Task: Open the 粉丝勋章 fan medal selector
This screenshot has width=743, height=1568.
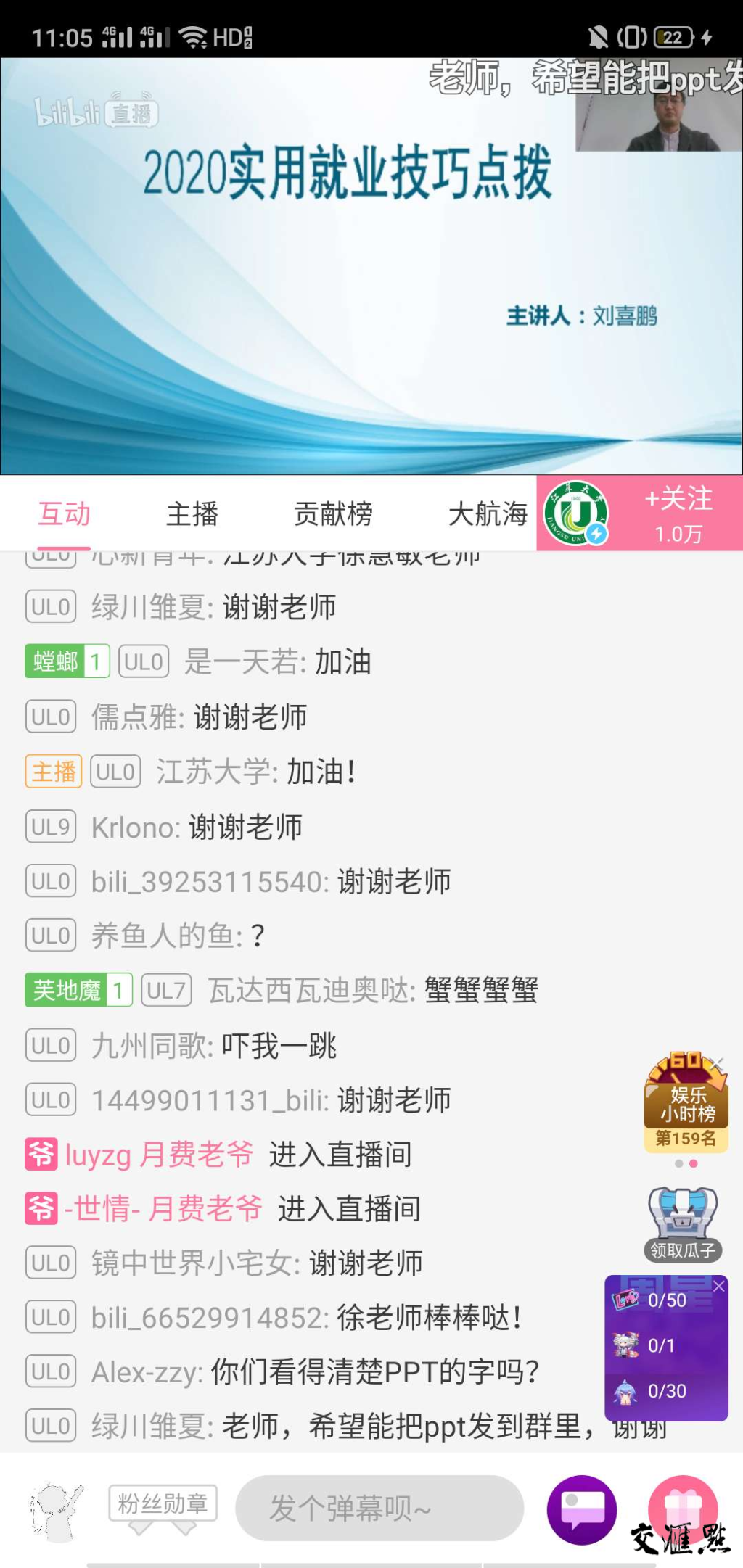Action: coord(163,1504)
